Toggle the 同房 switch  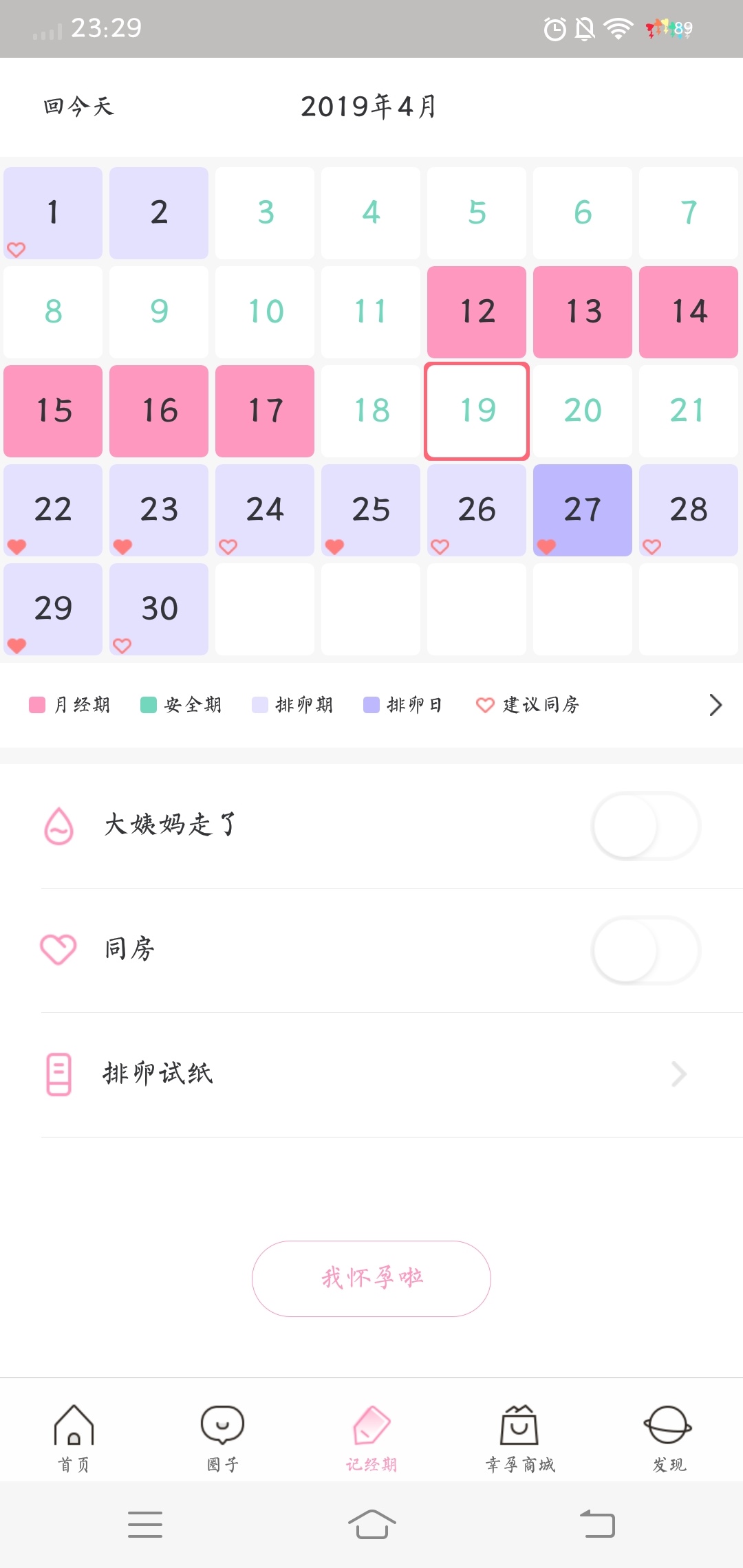pos(645,950)
